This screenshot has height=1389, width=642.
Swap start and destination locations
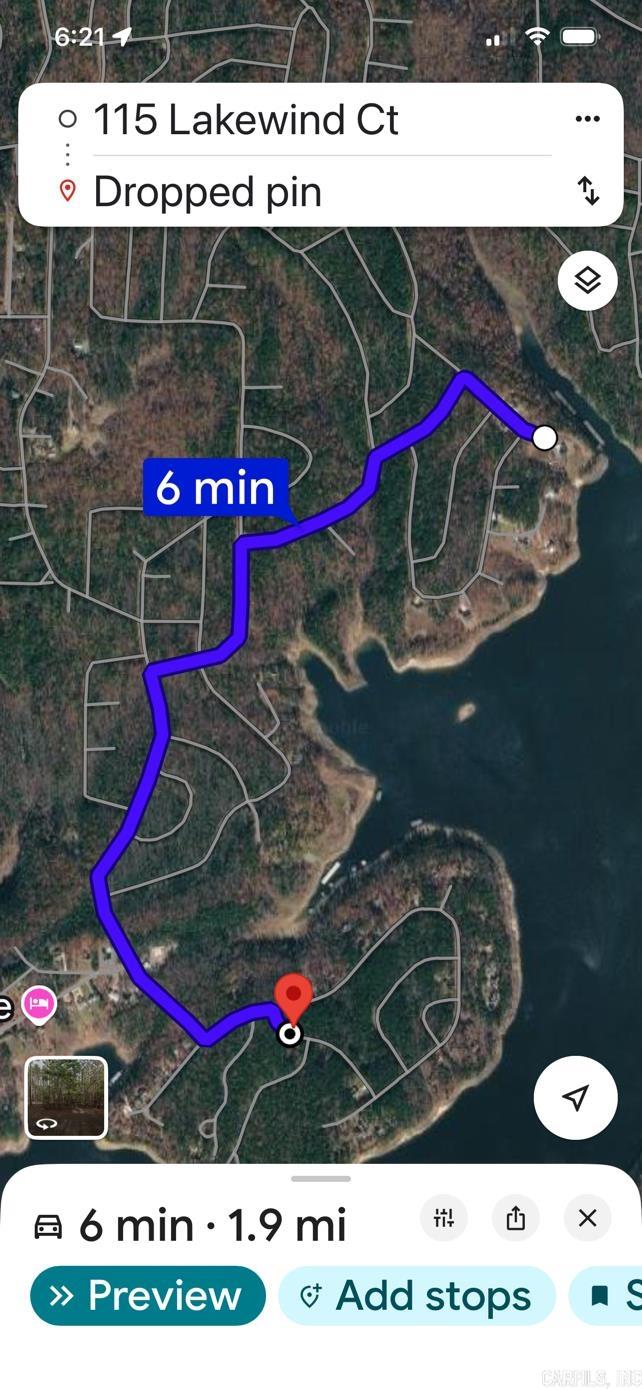(588, 190)
